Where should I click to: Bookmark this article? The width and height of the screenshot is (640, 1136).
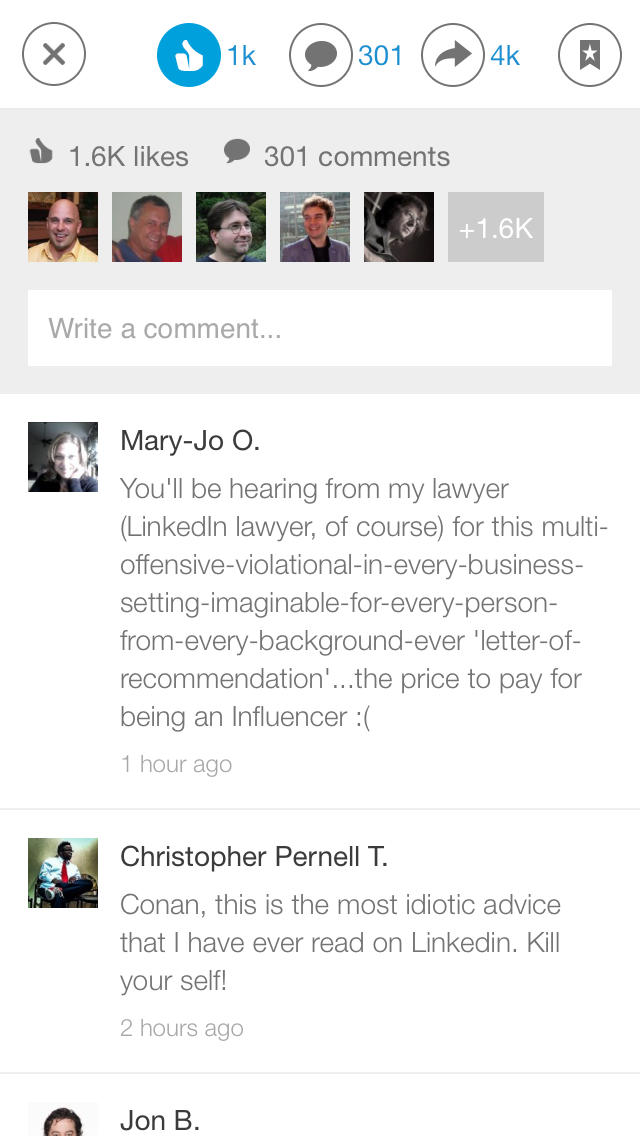(590, 55)
